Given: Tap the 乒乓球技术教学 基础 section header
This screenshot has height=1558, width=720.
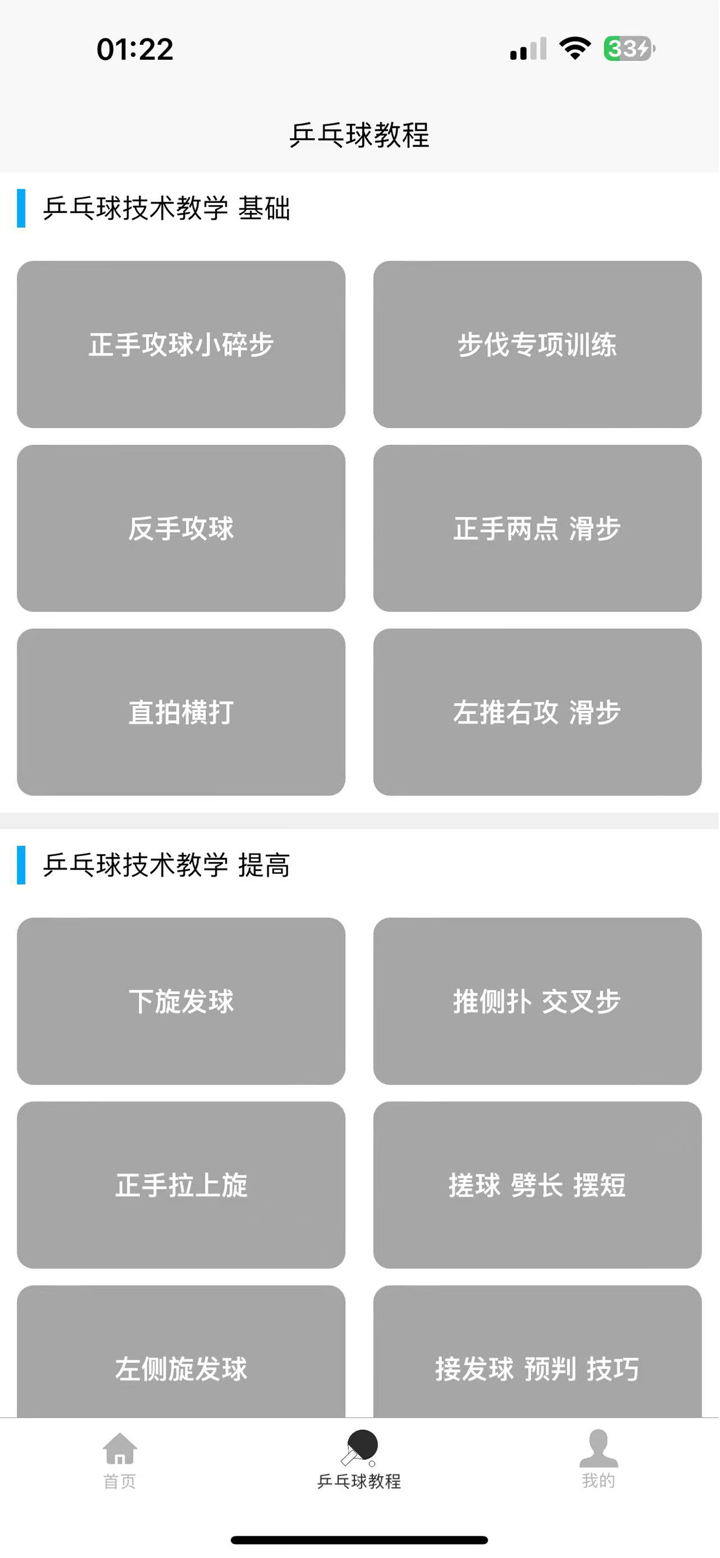Looking at the screenshot, I should tap(165, 210).
